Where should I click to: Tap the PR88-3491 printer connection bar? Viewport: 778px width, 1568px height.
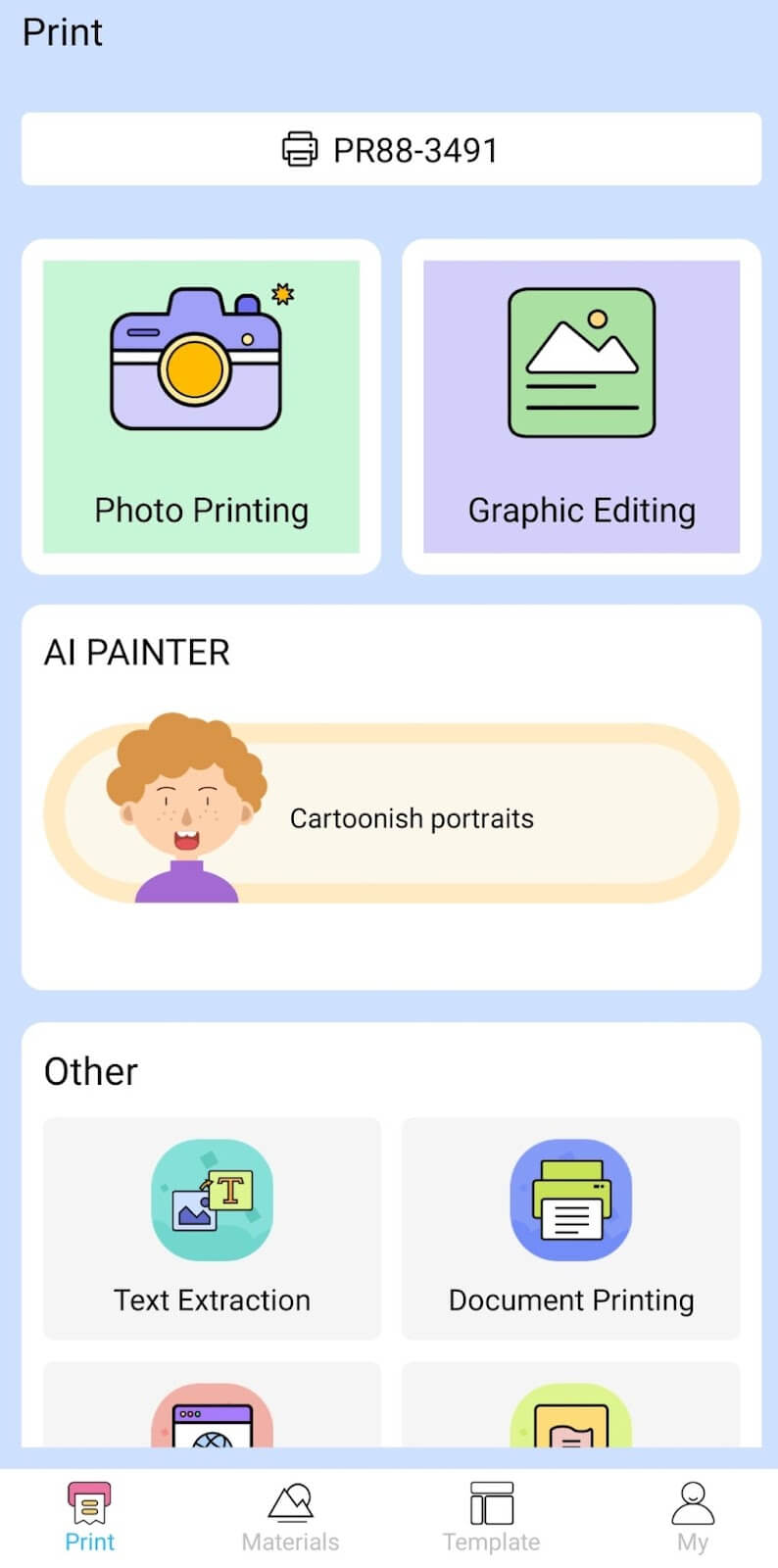click(x=390, y=149)
